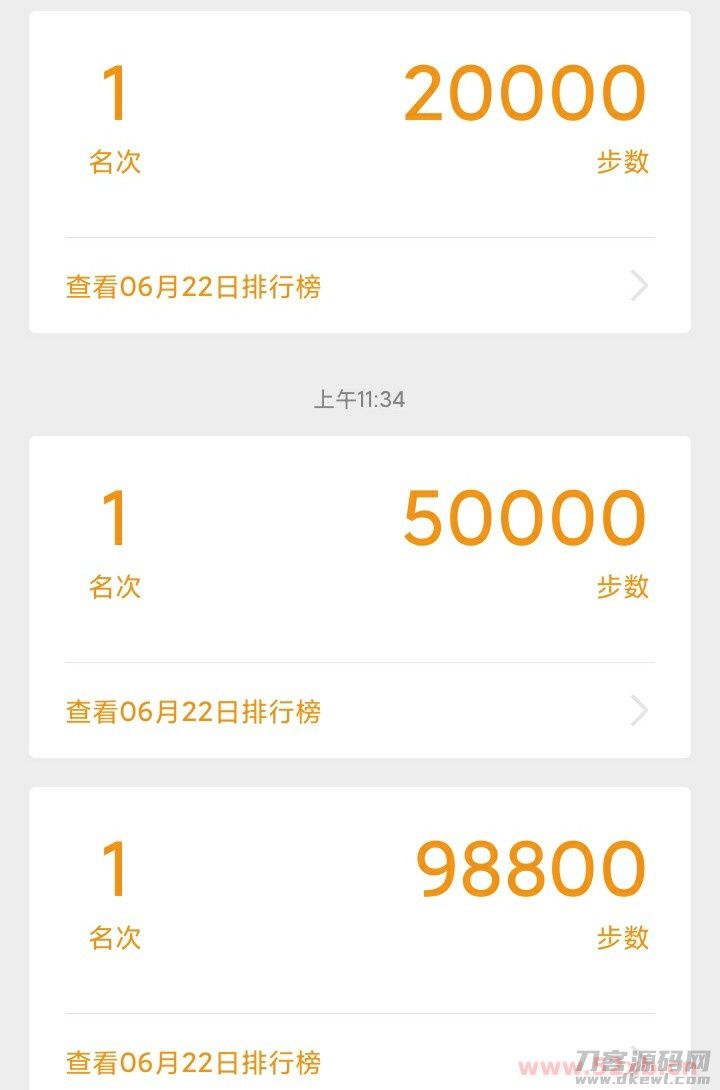
Task: Click the rank number 1 on the 50000-step card
Action: click(x=115, y=517)
